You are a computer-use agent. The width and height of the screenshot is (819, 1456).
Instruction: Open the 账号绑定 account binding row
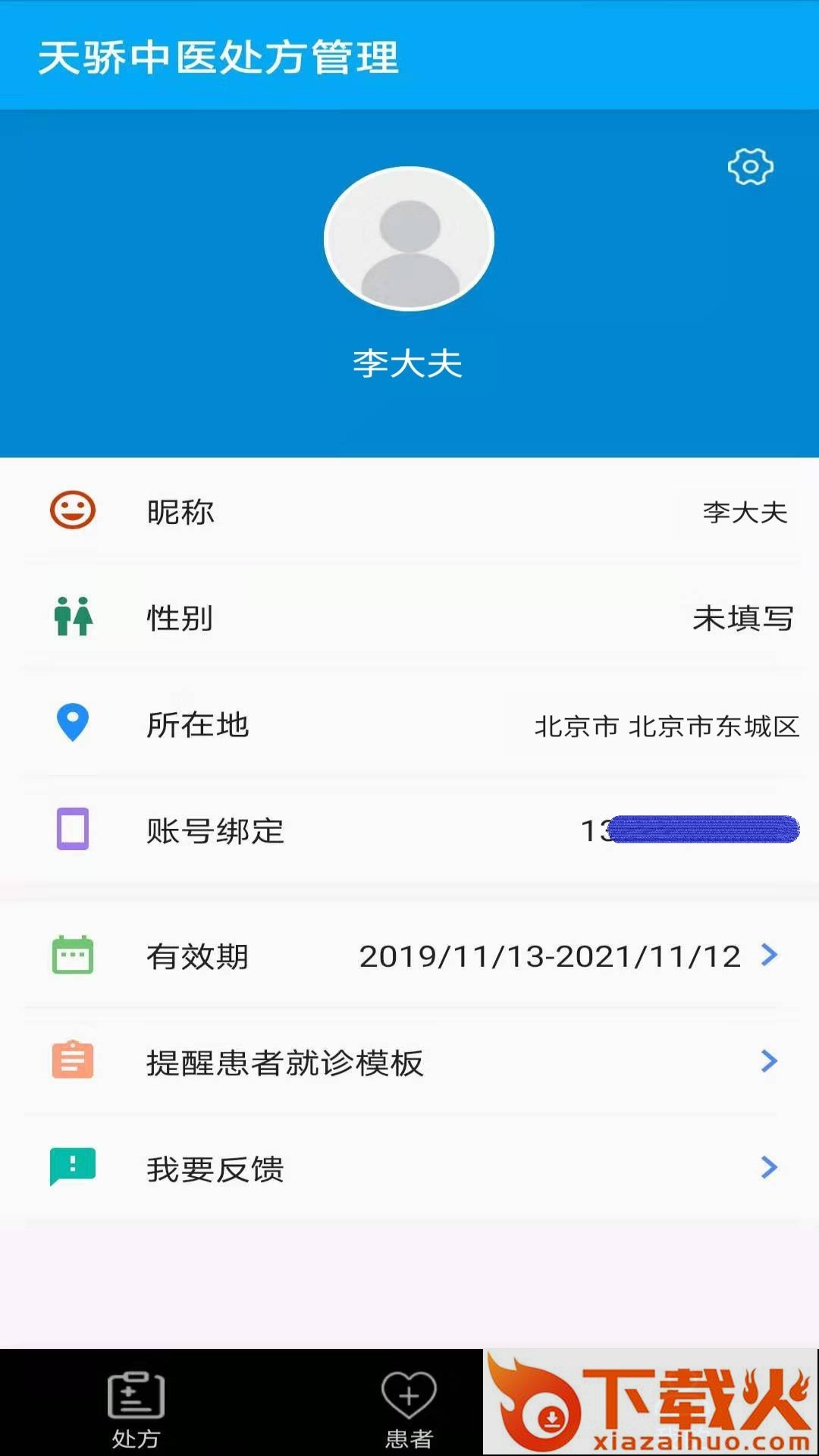[x=409, y=831]
